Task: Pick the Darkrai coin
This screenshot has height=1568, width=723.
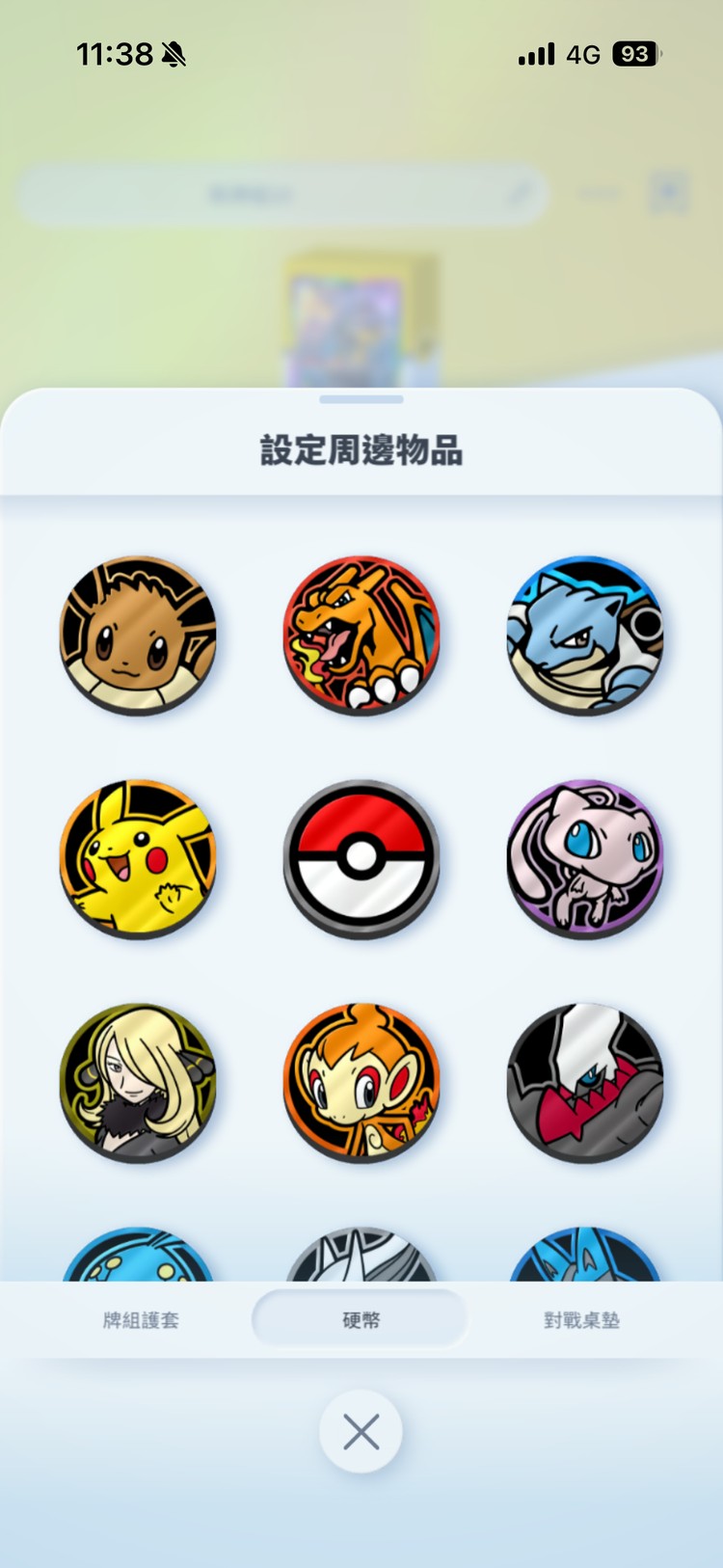Action: click(x=585, y=1082)
